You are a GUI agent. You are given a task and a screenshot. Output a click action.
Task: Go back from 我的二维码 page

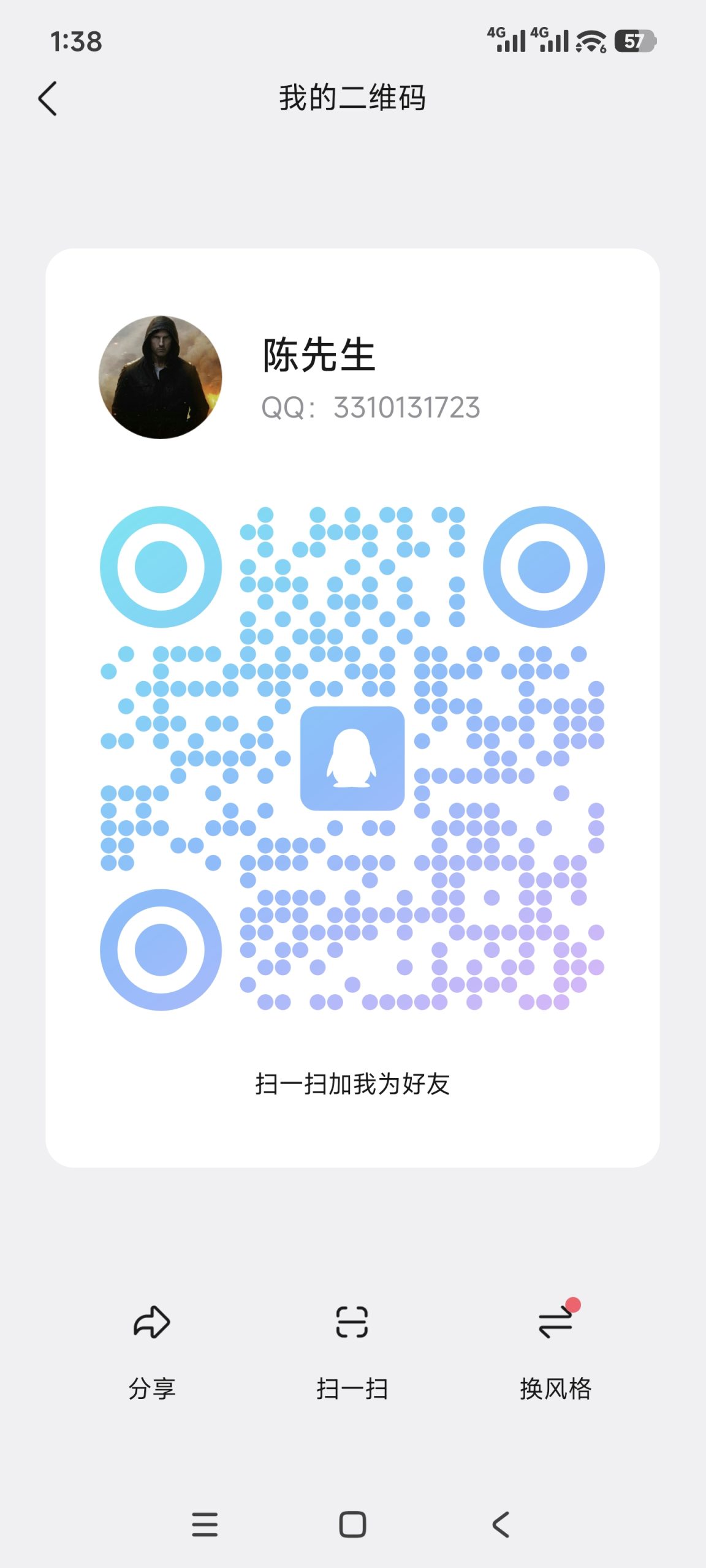click(48, 99)
